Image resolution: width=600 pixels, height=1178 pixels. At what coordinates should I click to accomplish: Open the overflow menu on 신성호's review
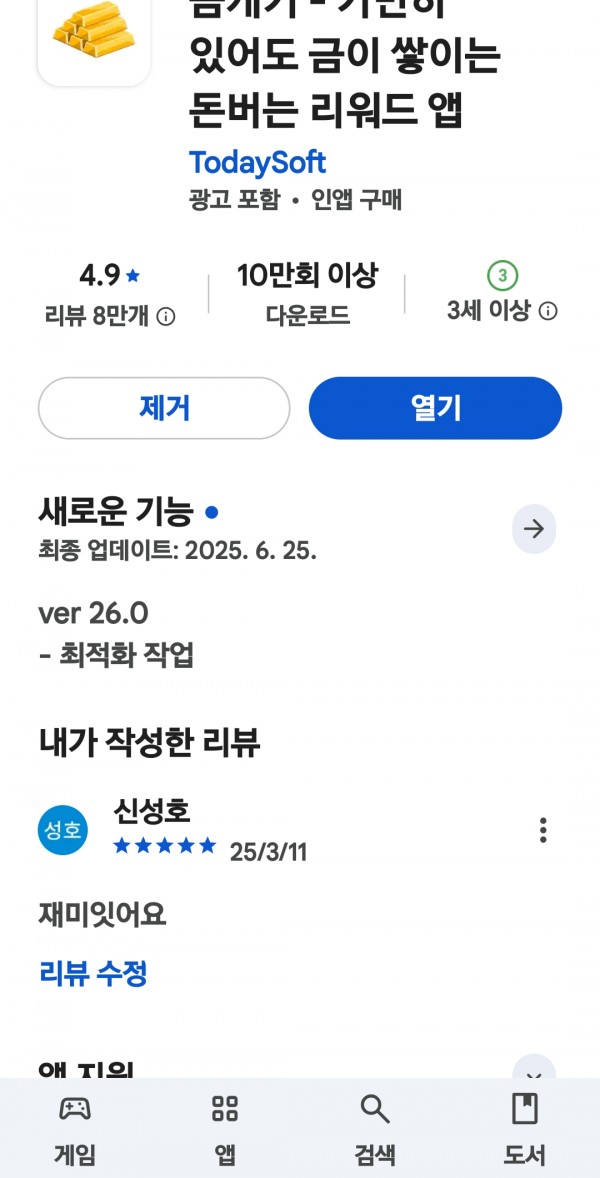tap(543, 830)
